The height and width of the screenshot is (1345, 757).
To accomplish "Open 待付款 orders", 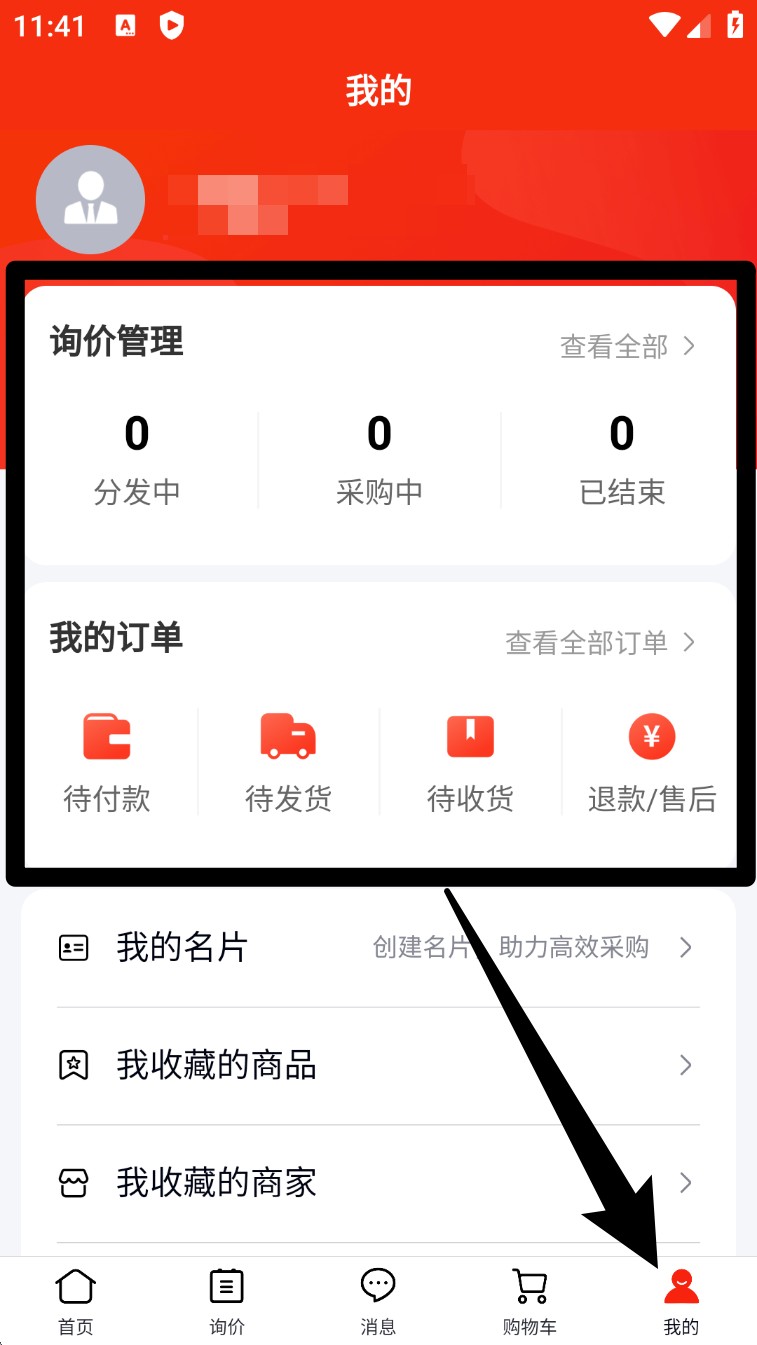I will click(107, 762).
